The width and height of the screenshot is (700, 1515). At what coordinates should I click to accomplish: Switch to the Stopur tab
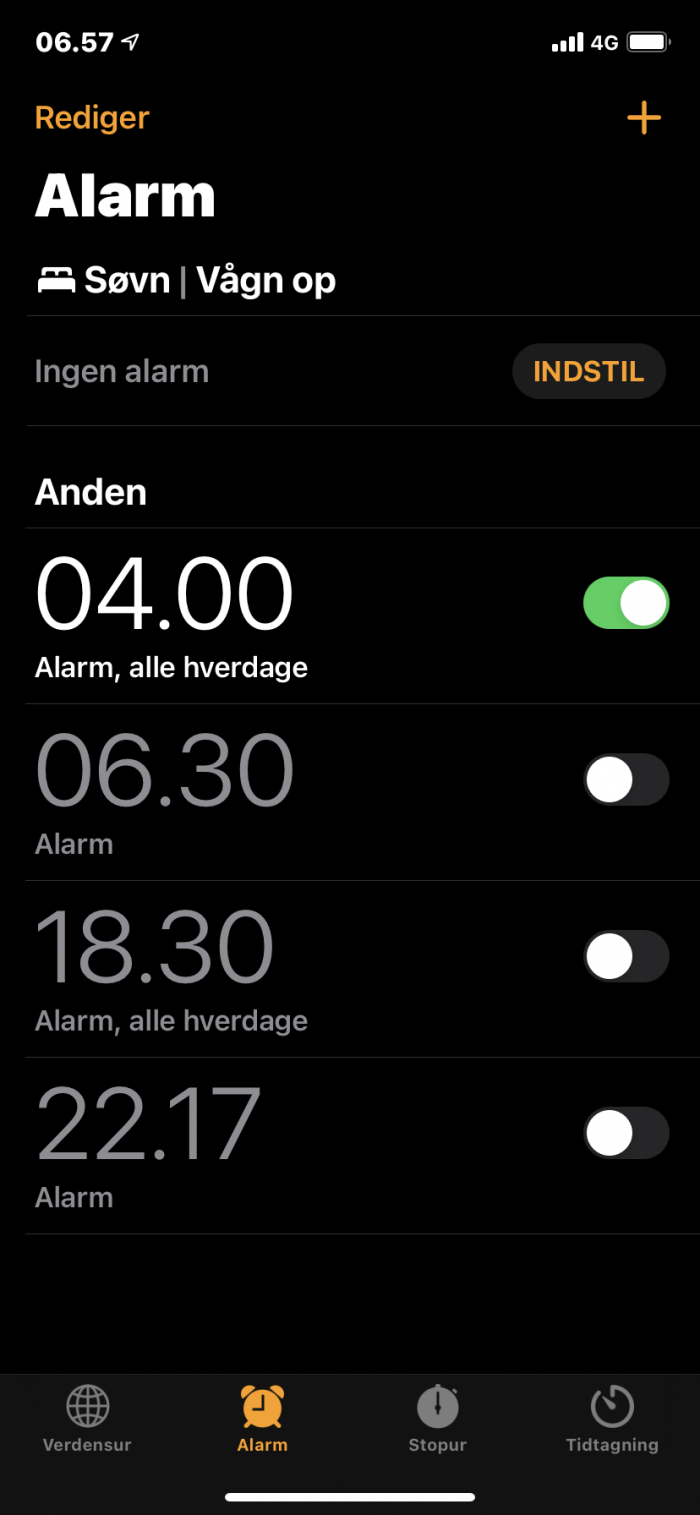437,1419
